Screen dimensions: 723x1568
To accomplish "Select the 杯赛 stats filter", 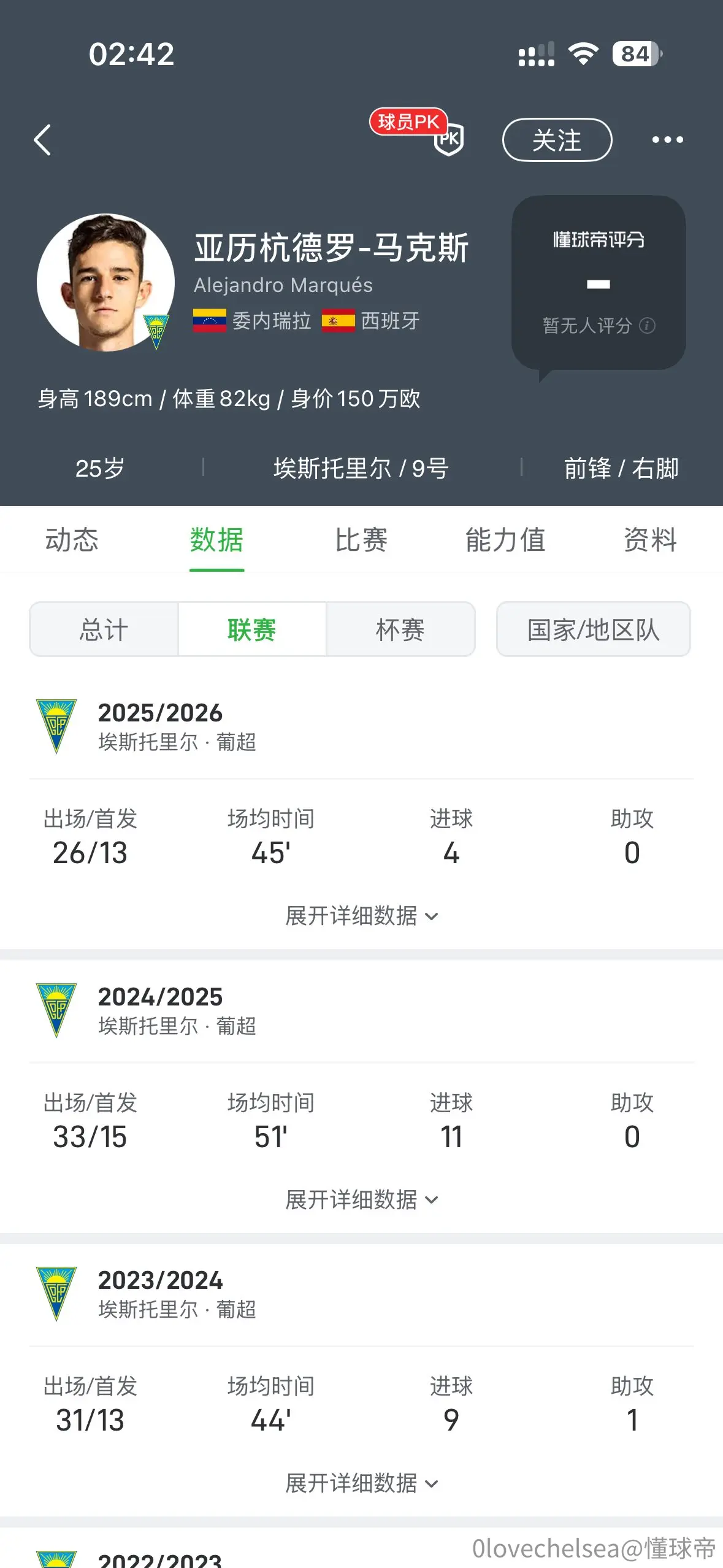I will [400, 629].
